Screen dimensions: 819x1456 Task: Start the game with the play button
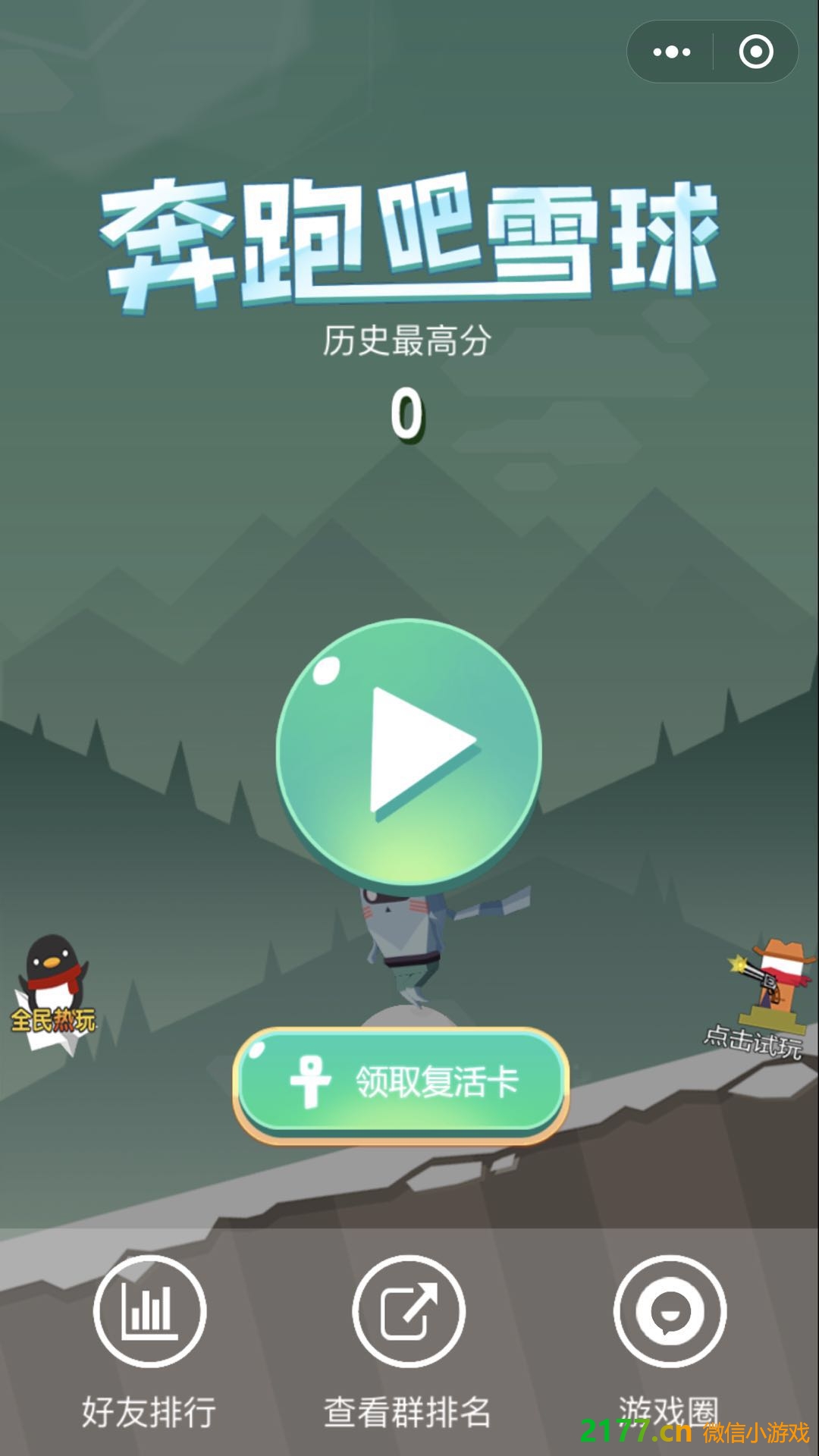(409, 752)
